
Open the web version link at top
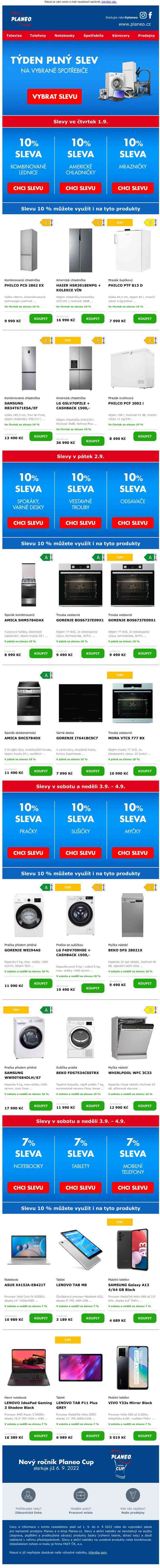click(x=109, y=2)
